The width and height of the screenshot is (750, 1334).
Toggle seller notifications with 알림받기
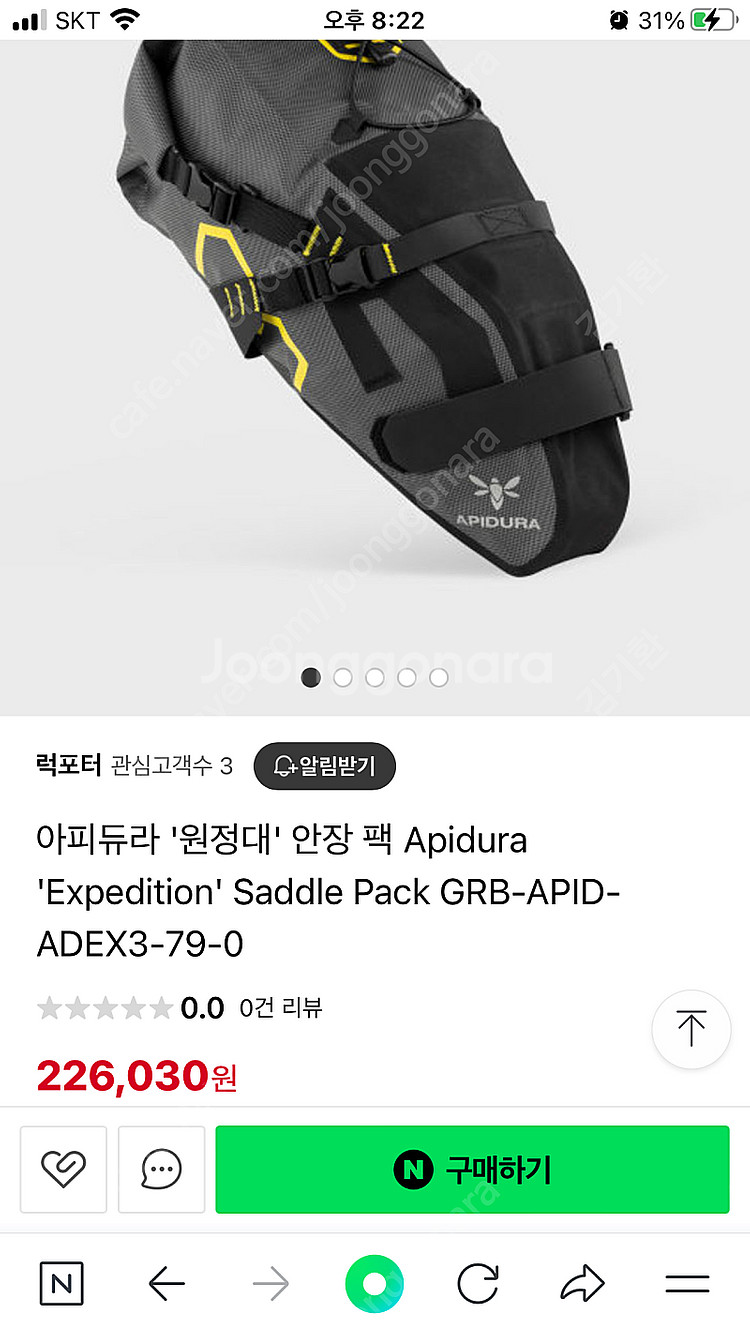[x=324, y=766]
